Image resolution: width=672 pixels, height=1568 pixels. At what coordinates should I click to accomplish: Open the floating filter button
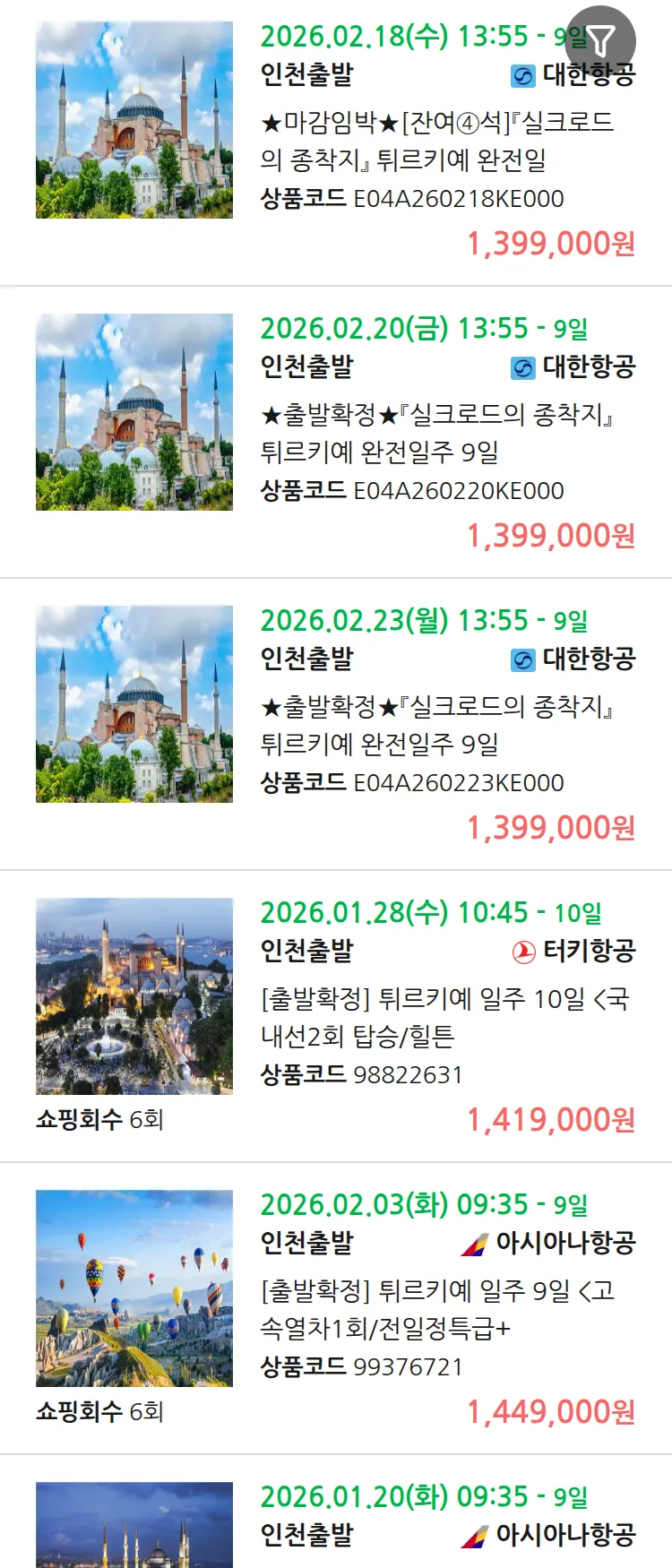601,41
